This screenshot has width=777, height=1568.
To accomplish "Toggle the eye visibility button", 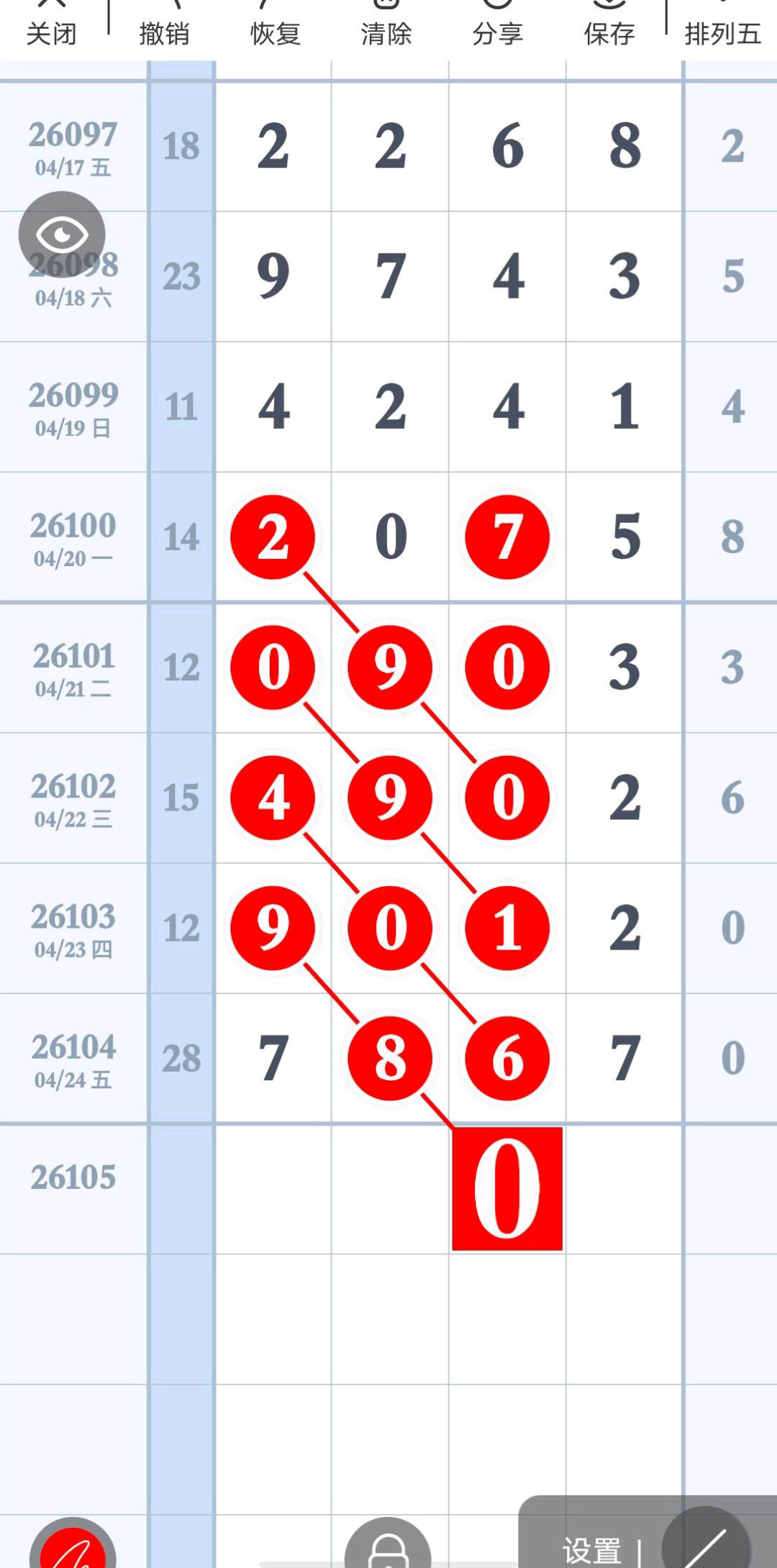I will coord(62,234).
